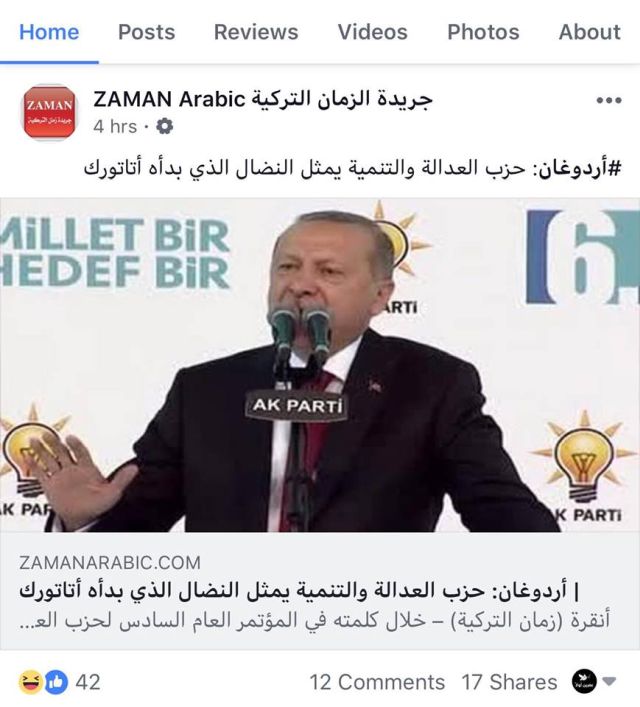Open ZAMAN Arabic page profile picture

click(x=49, y=112)
